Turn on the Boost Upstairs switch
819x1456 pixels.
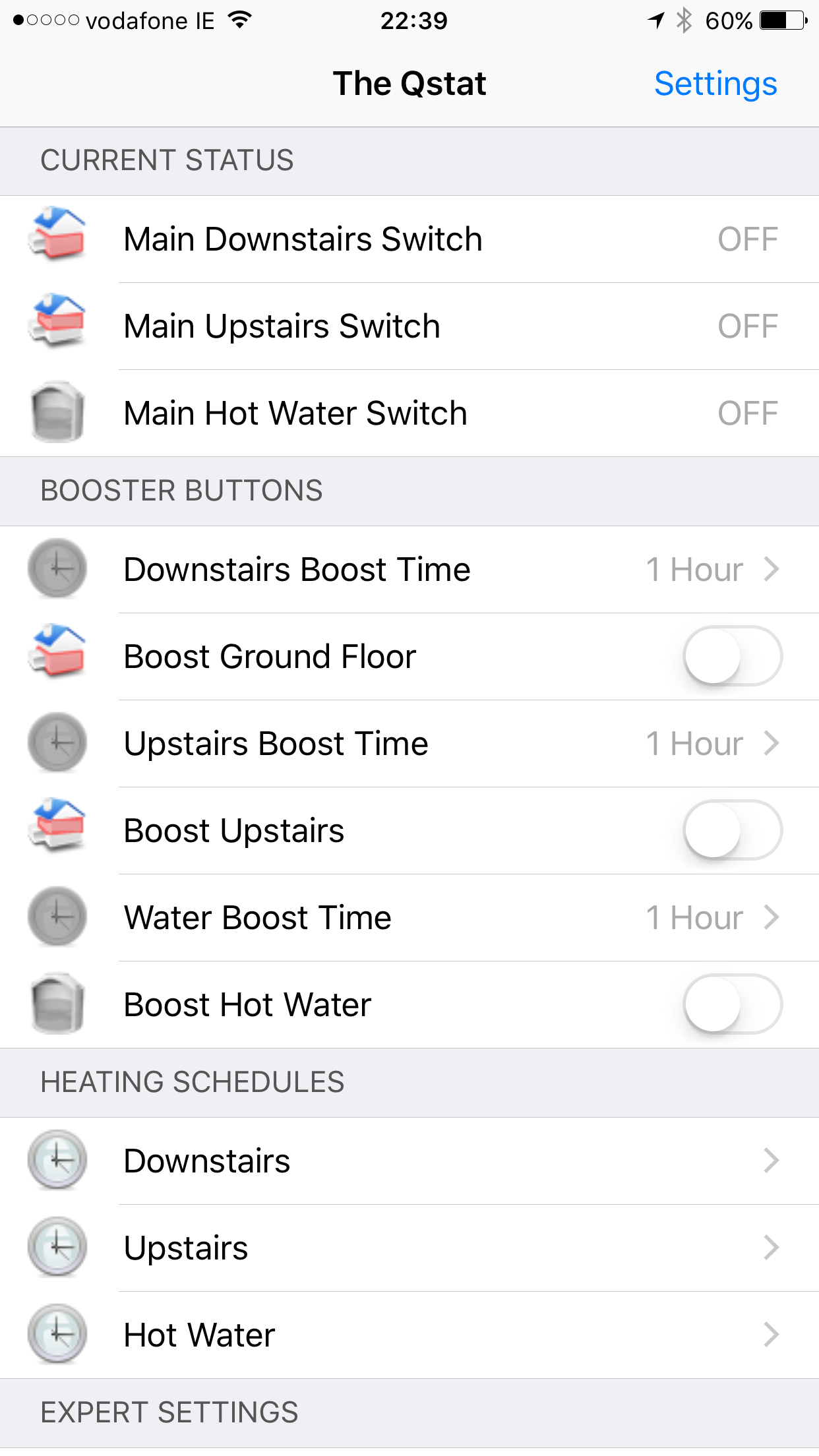click(x=732, y=830)
